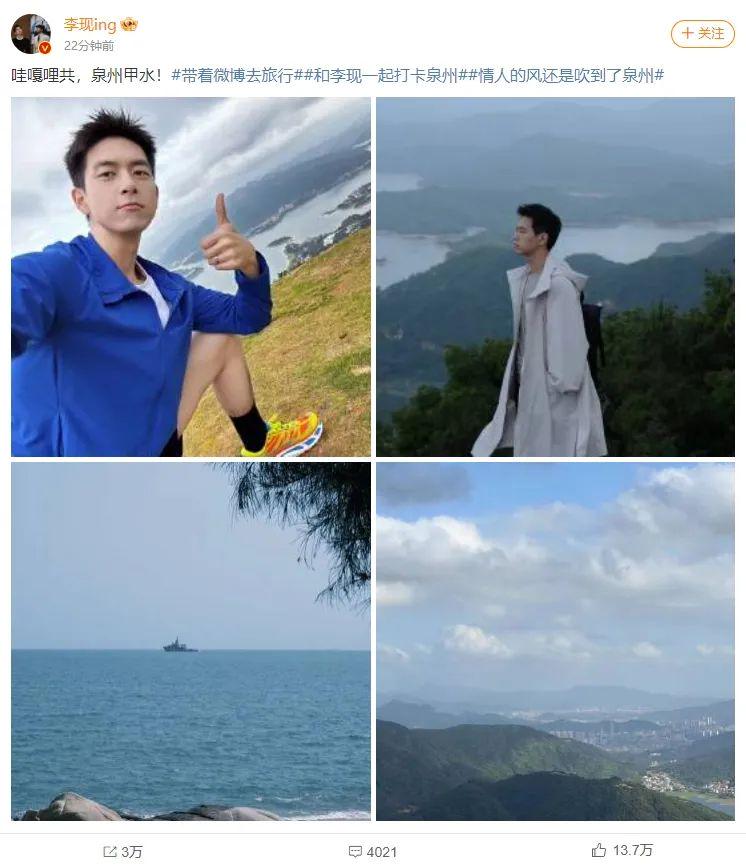View the blue jacket thumbs-up photo
Viewport: 746px width, 868px height.
tap(190, 277)
